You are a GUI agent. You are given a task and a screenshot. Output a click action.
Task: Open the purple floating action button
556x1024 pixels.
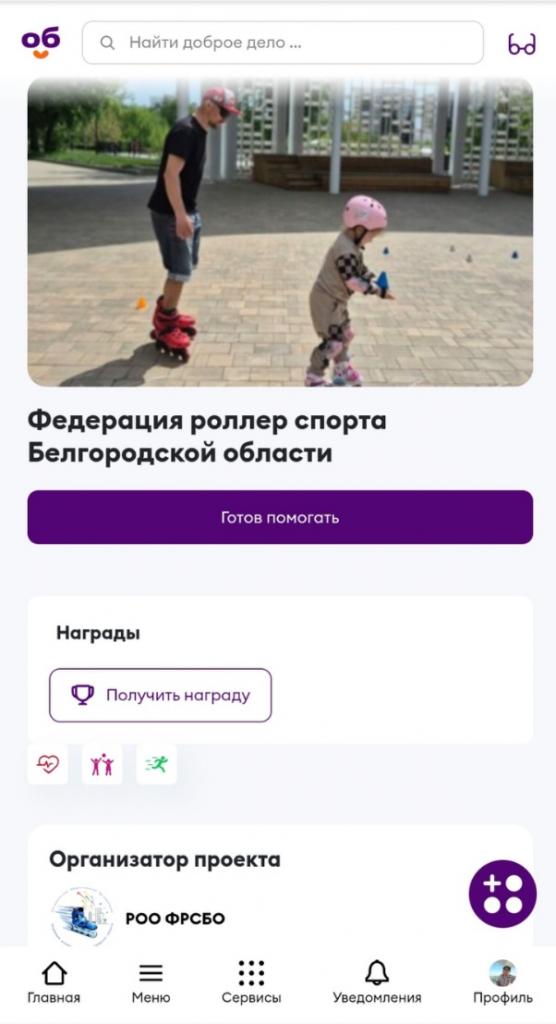point(502,894)
